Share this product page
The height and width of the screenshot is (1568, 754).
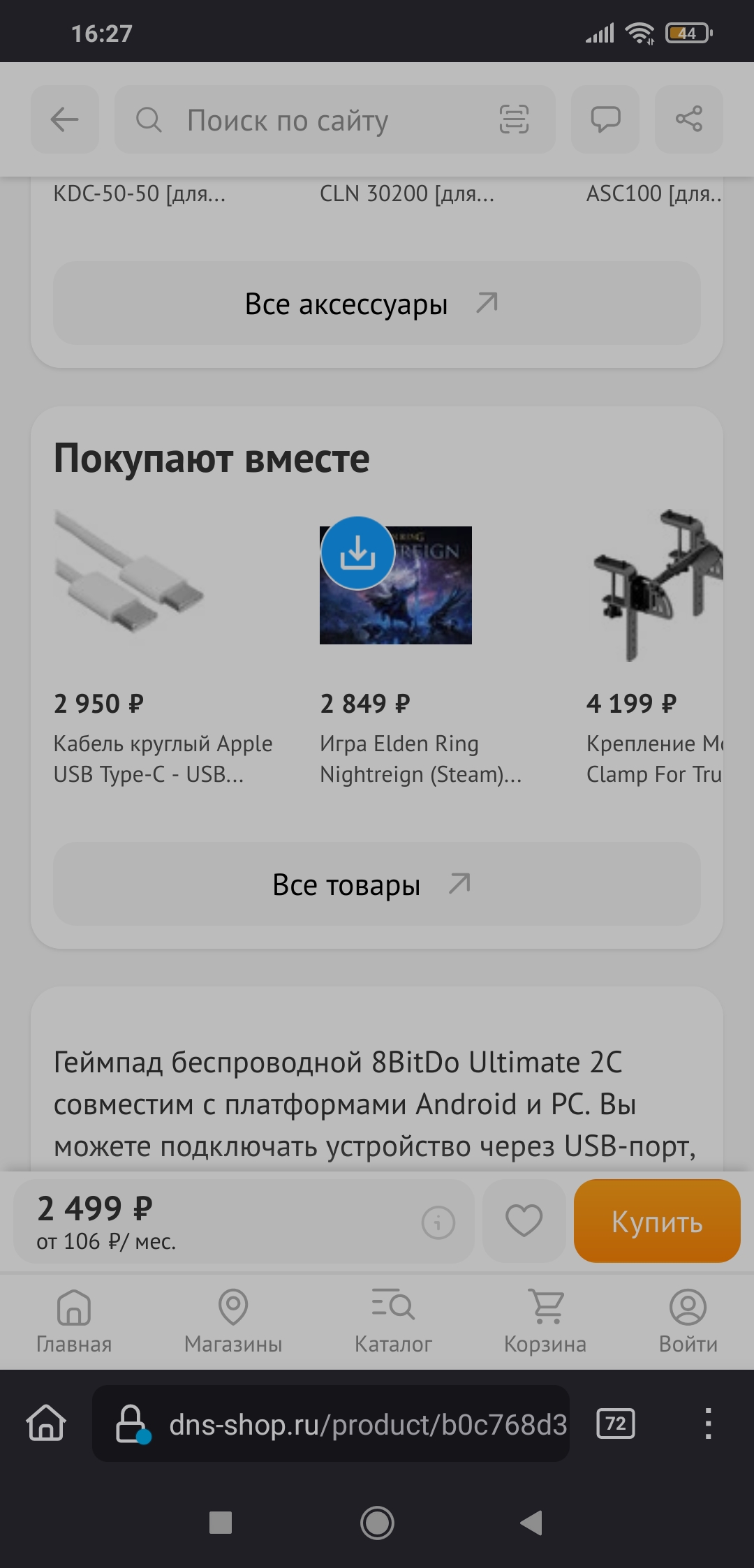(x=688, y=119)
